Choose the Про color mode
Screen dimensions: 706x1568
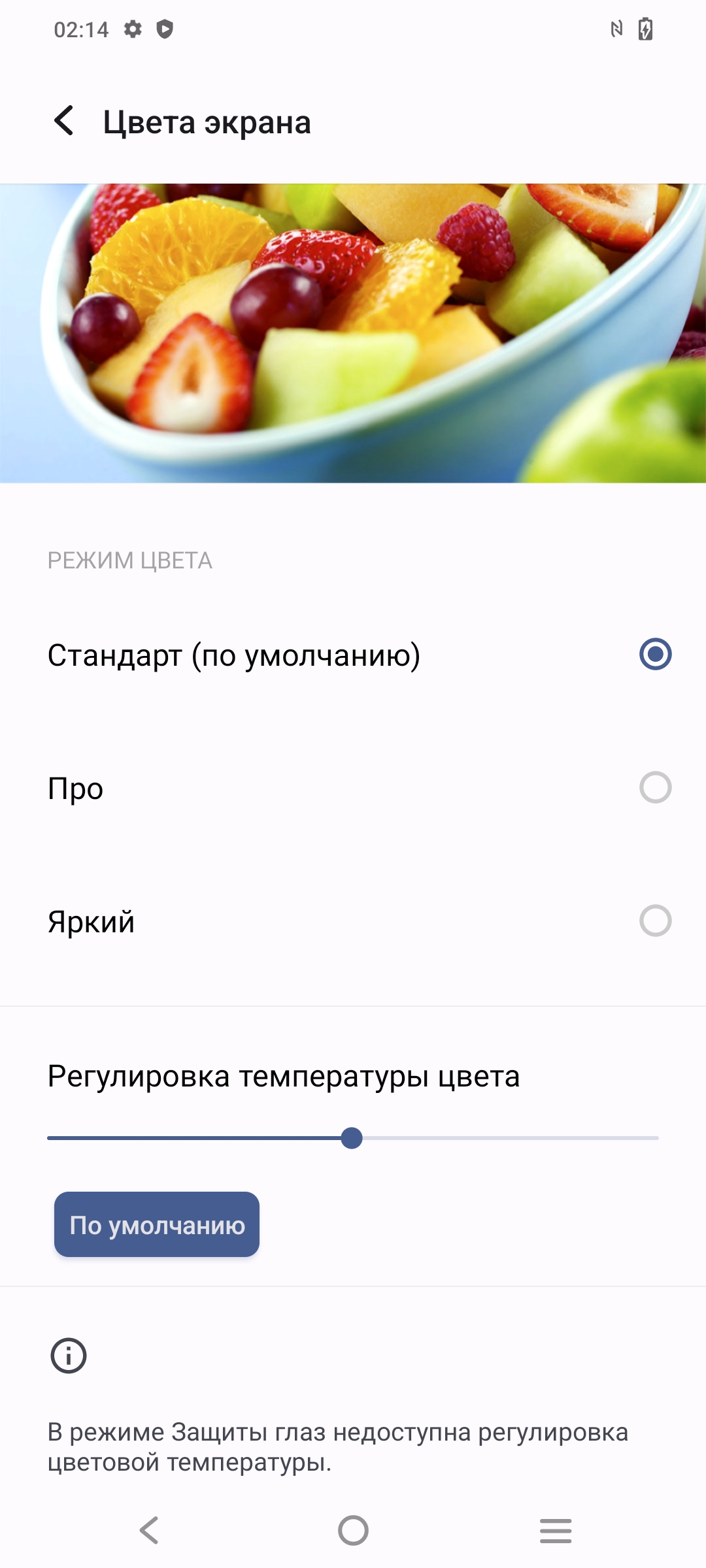pyautogui.click(x=655, y=787)
